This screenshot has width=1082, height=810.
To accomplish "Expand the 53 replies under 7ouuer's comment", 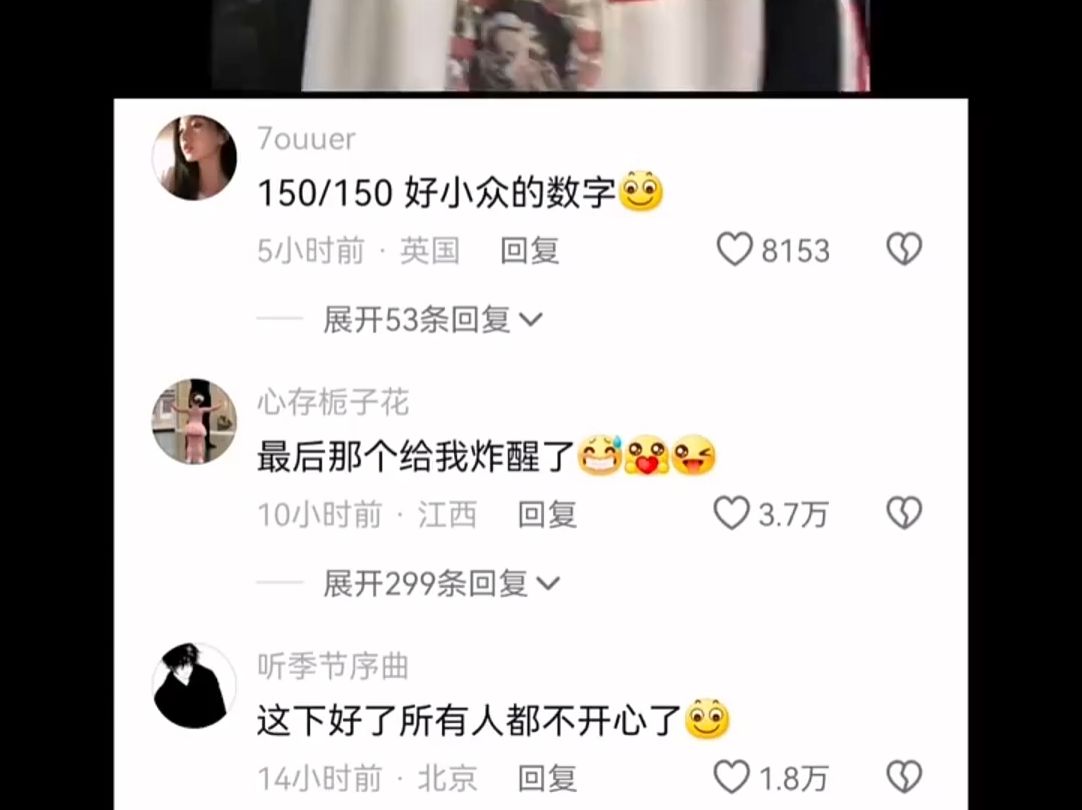I will [432, 320].
